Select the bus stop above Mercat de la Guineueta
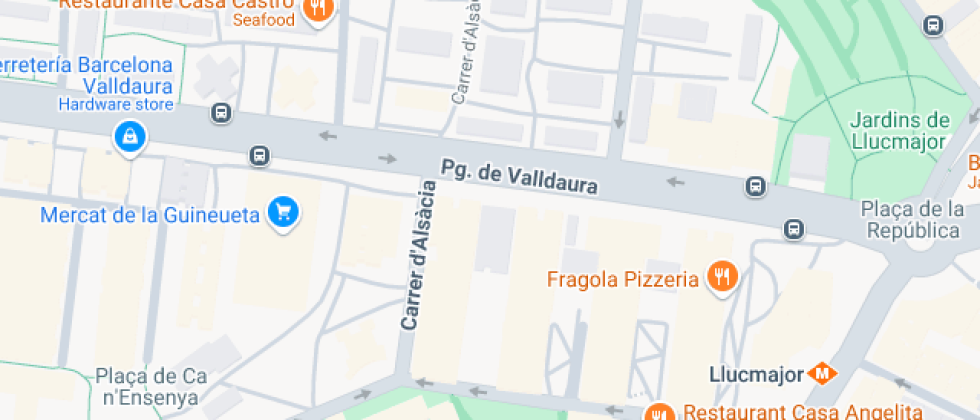 [x=259, y=156]
